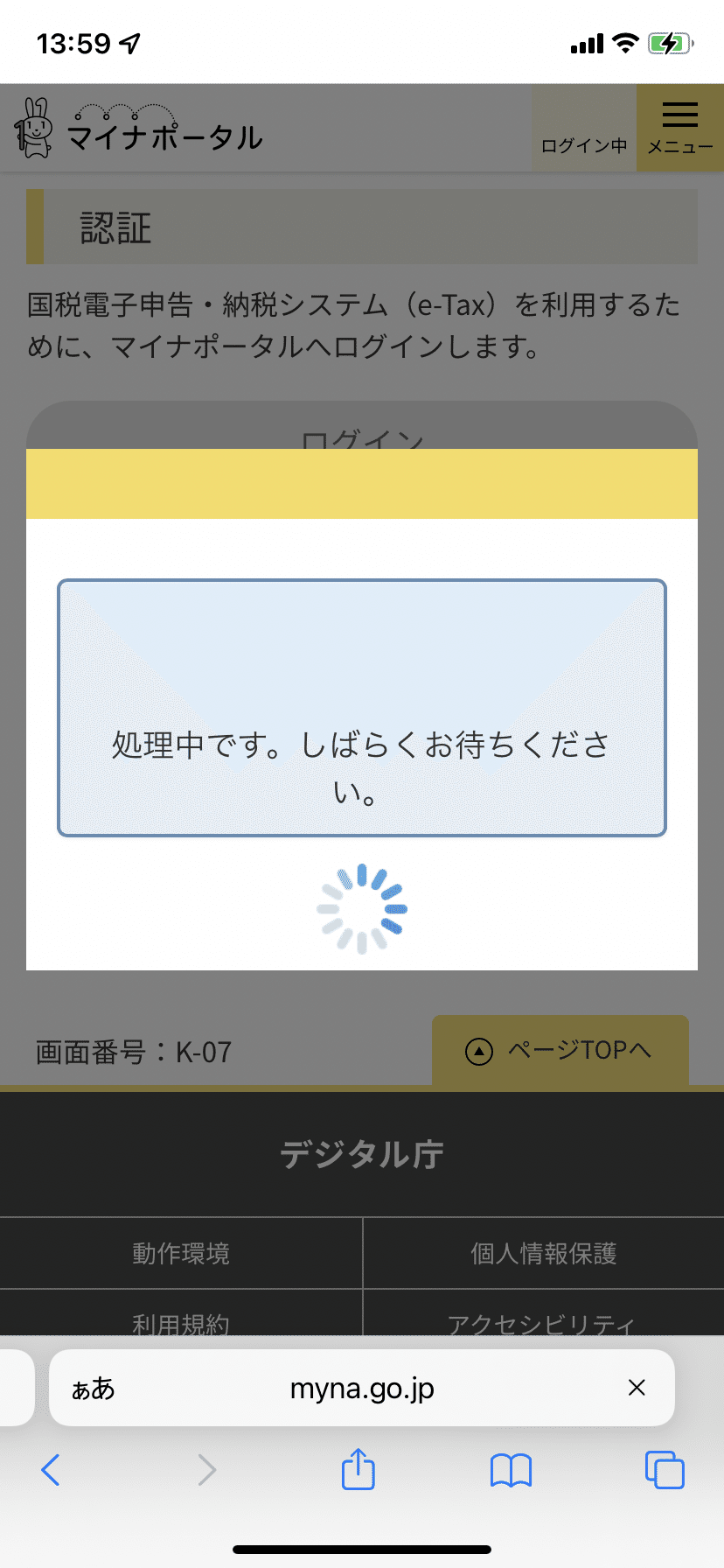Go back with Safari's back arrow
This screenshot has width=724, height=1568.
click(x=51, y=1470)
